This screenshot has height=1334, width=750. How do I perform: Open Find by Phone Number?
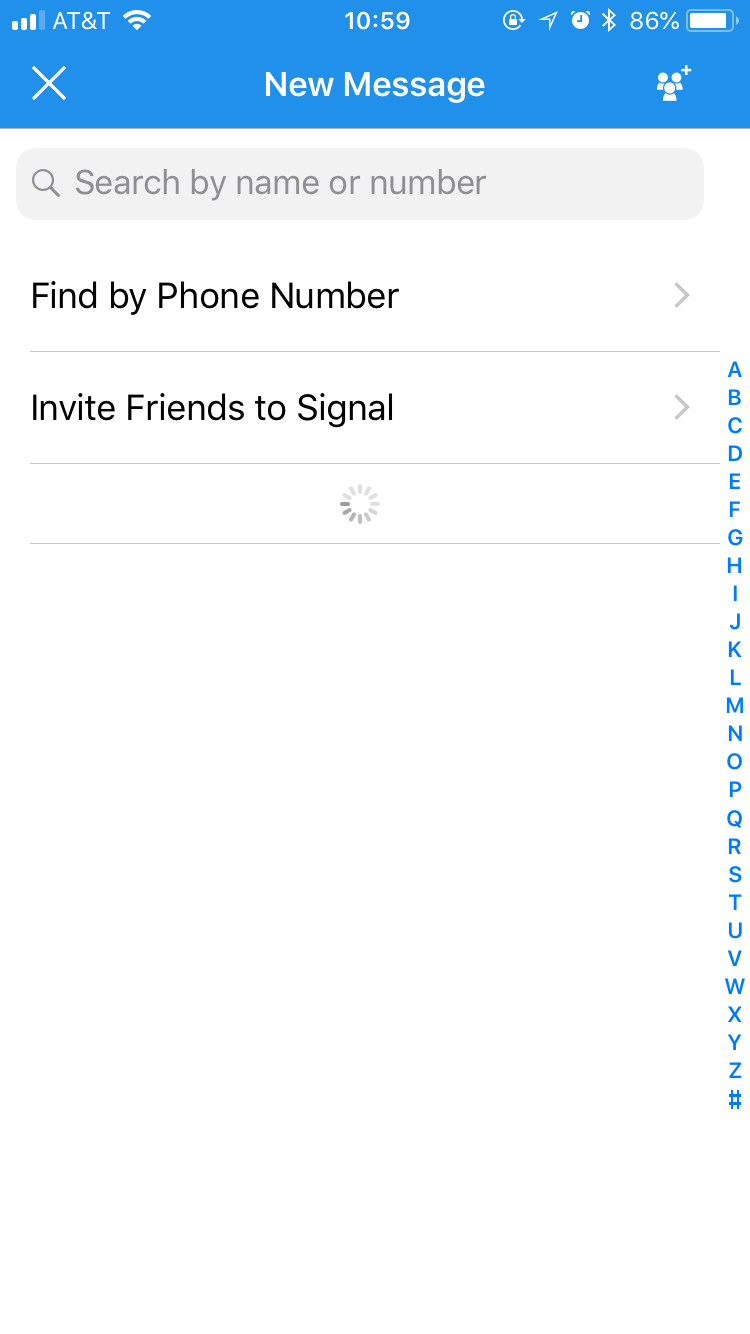click(x=214, y=295)
